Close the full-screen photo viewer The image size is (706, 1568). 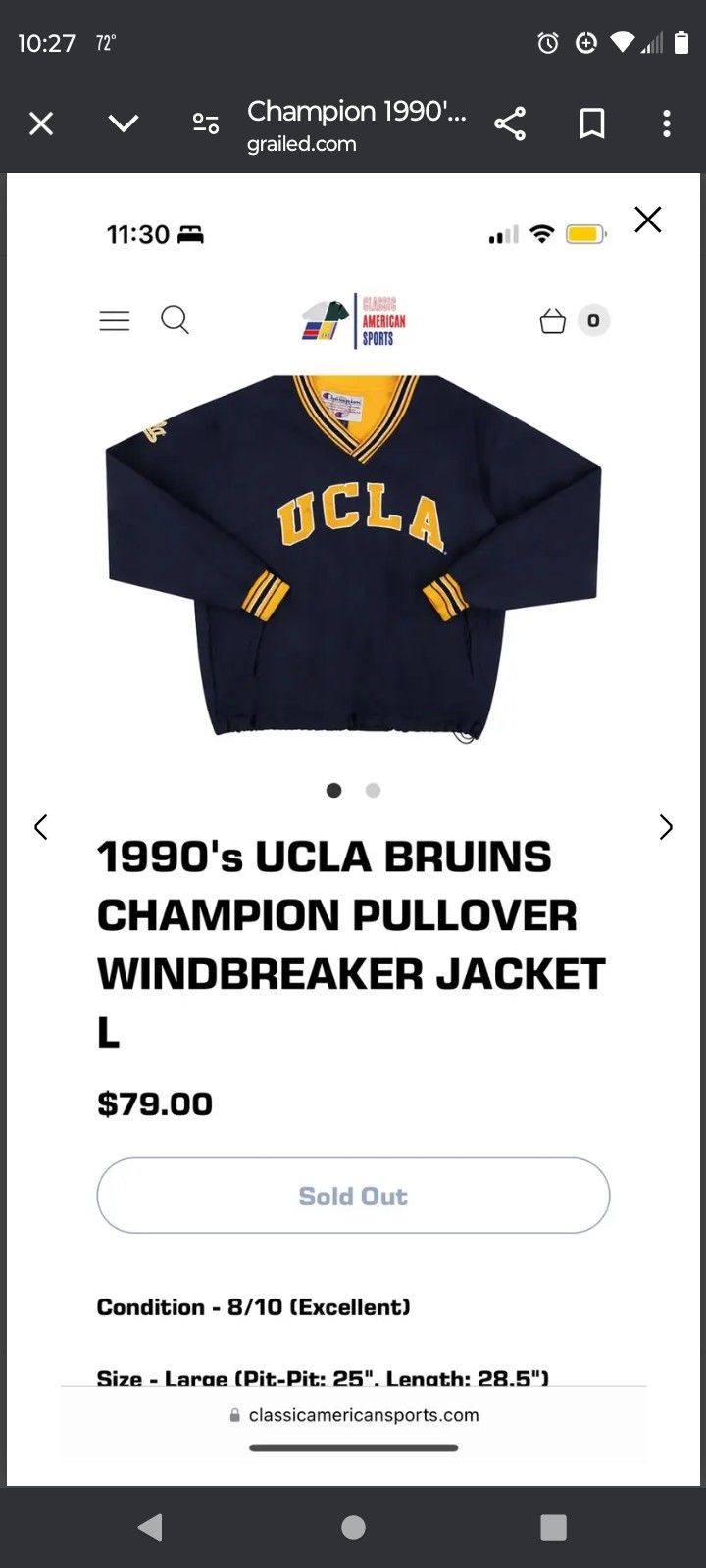[648, 220]
